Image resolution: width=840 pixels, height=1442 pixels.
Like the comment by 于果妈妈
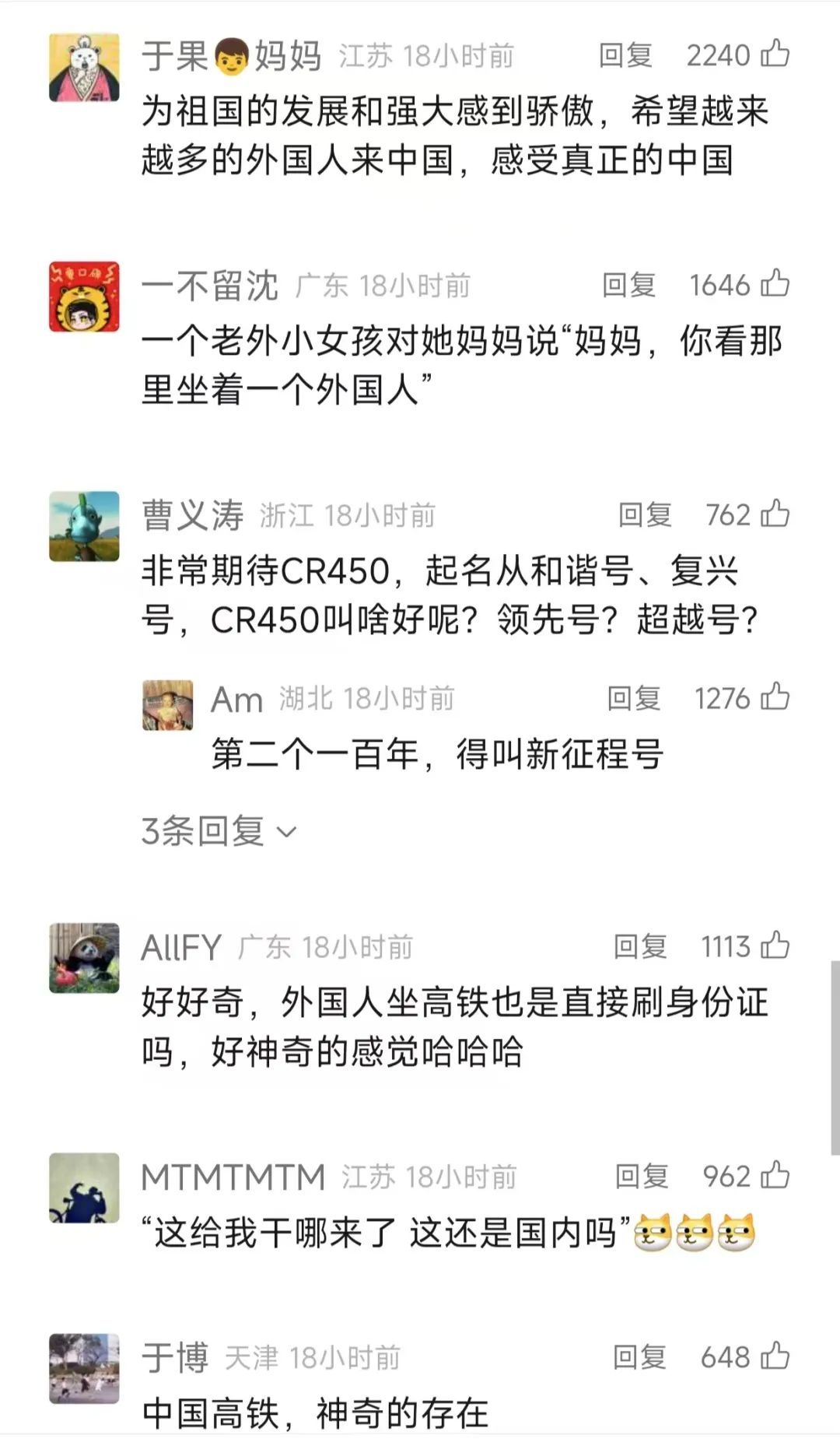coord(775,54)
